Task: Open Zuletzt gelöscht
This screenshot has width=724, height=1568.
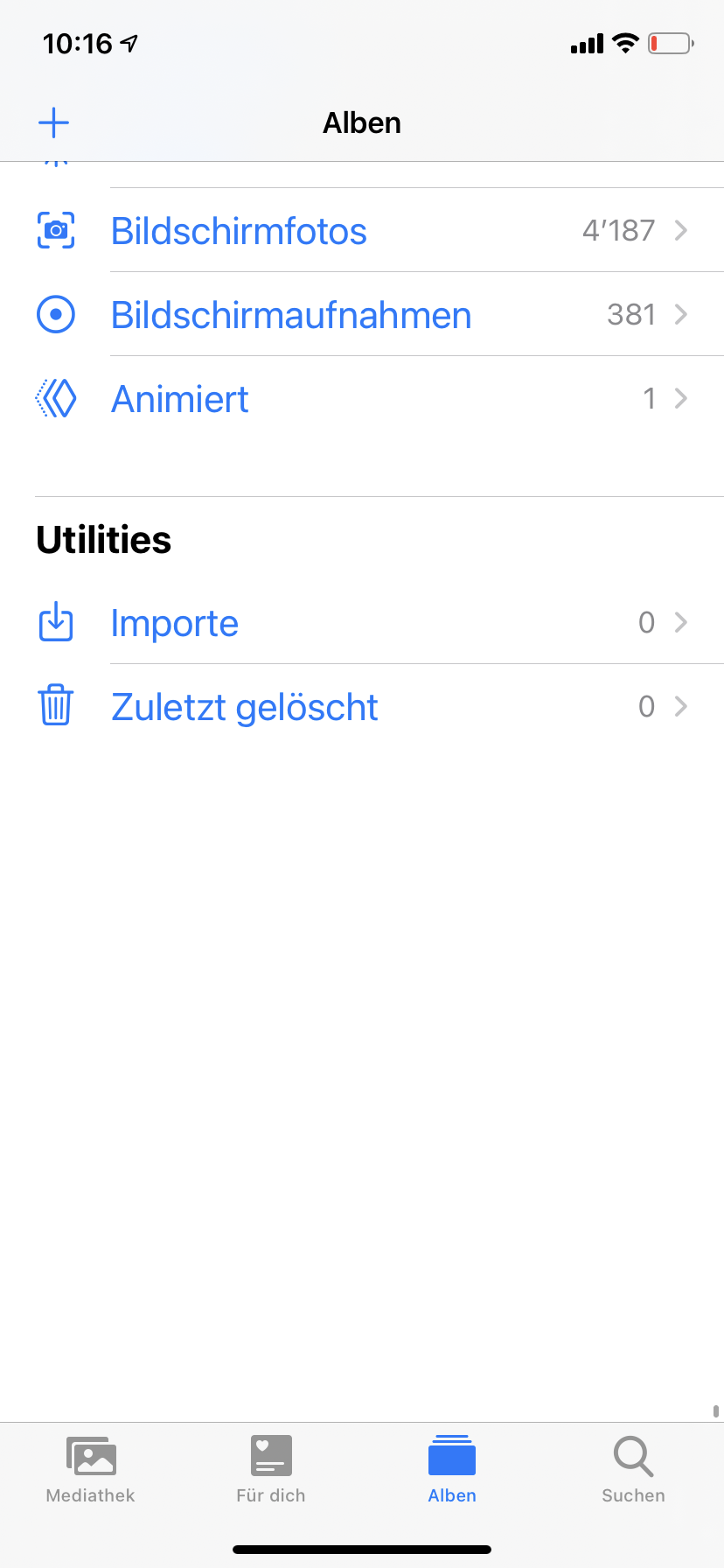Action: 362,706
